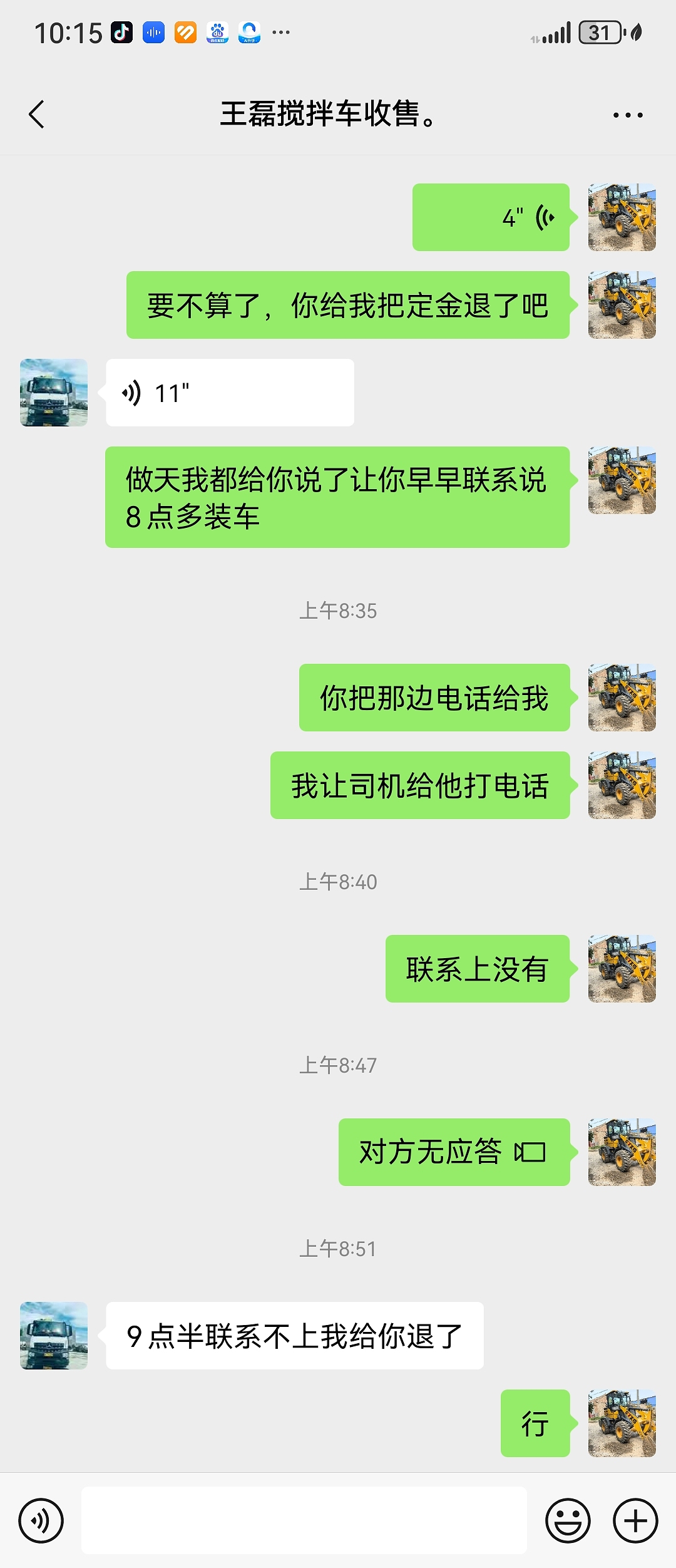The height and width of the screenshot is (1568, 676).
Task: Switch to voice input mode
Action: tap(41, 1520)
